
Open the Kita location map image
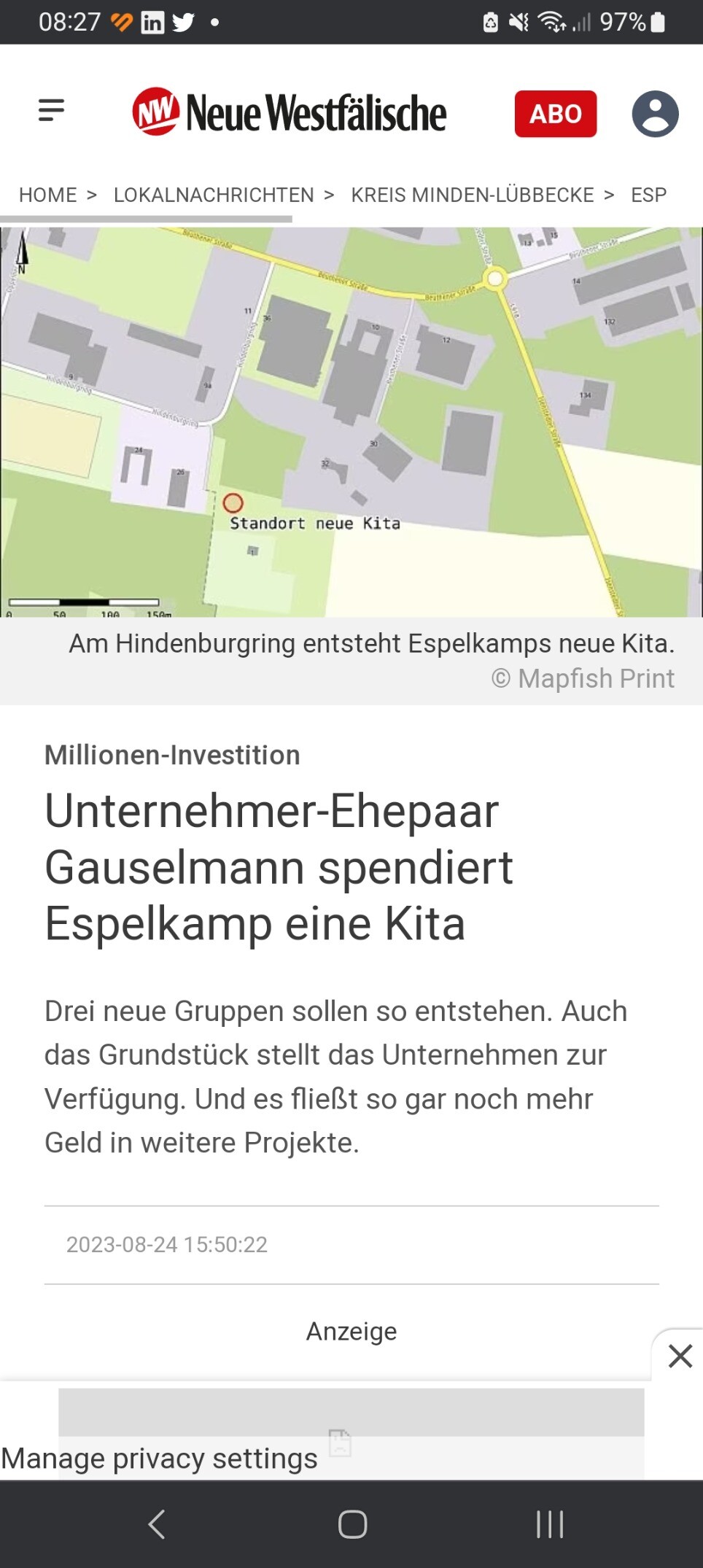351,422
